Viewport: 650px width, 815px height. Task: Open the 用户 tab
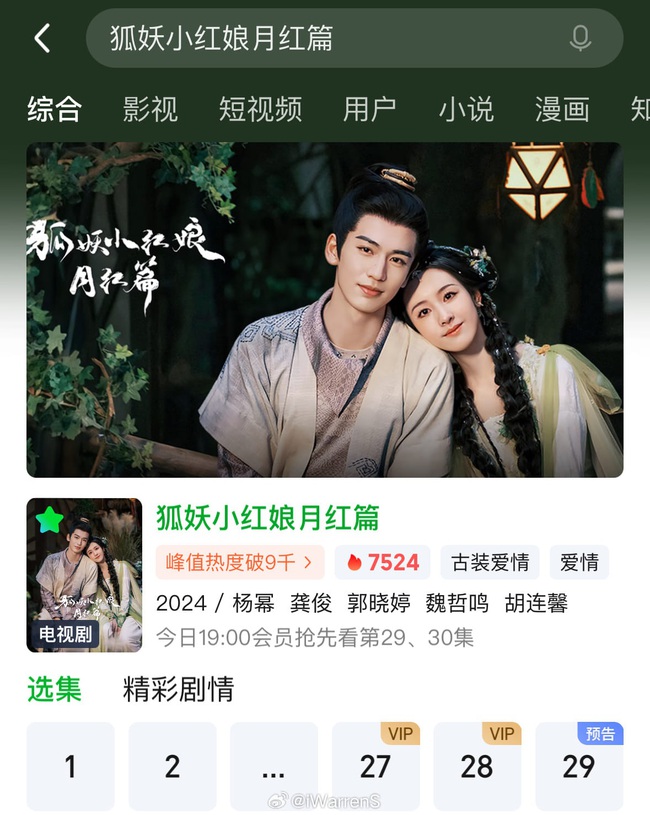coord(369,109)
